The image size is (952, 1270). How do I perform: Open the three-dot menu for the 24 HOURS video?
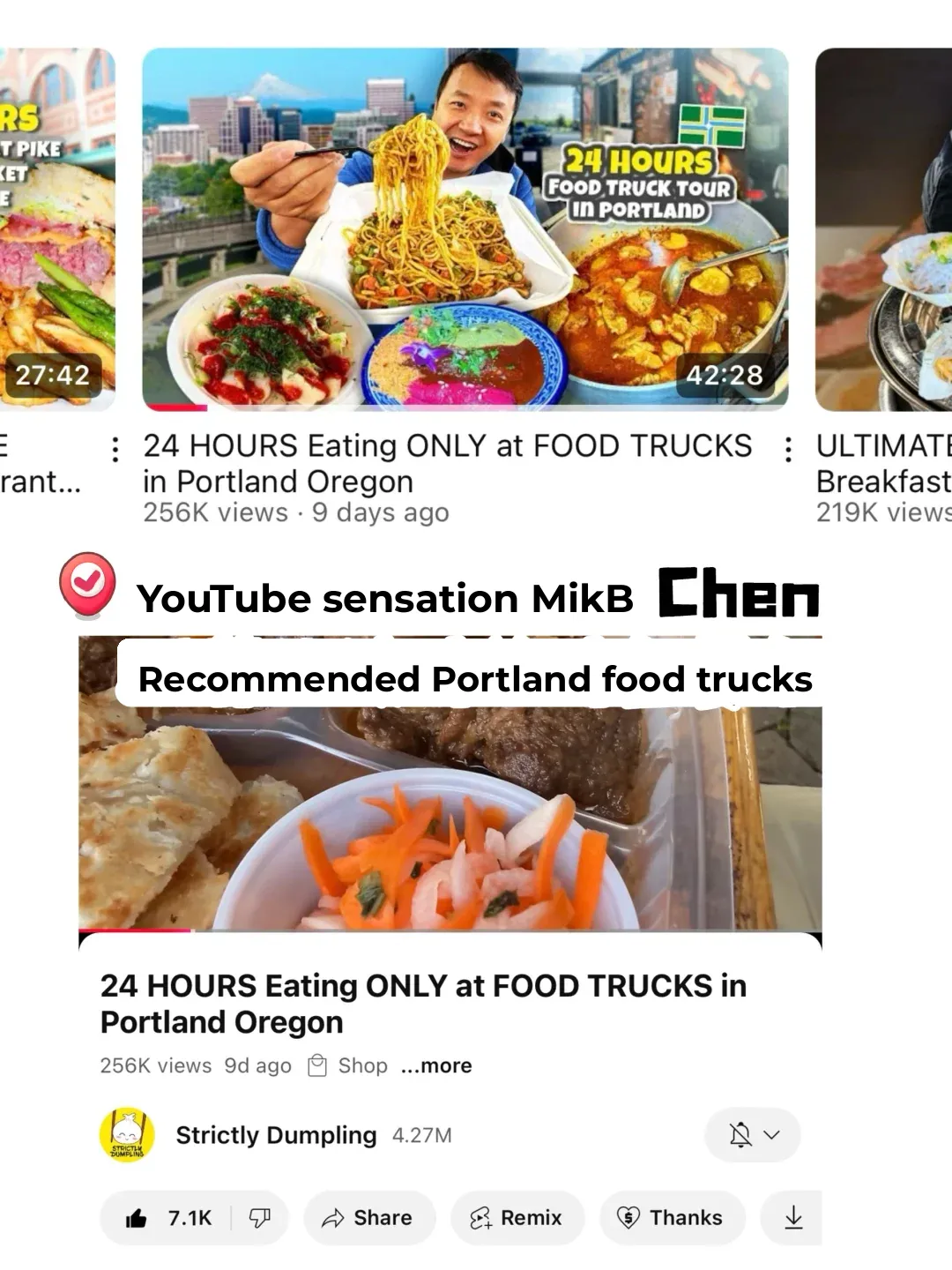[x=115, y=448]
